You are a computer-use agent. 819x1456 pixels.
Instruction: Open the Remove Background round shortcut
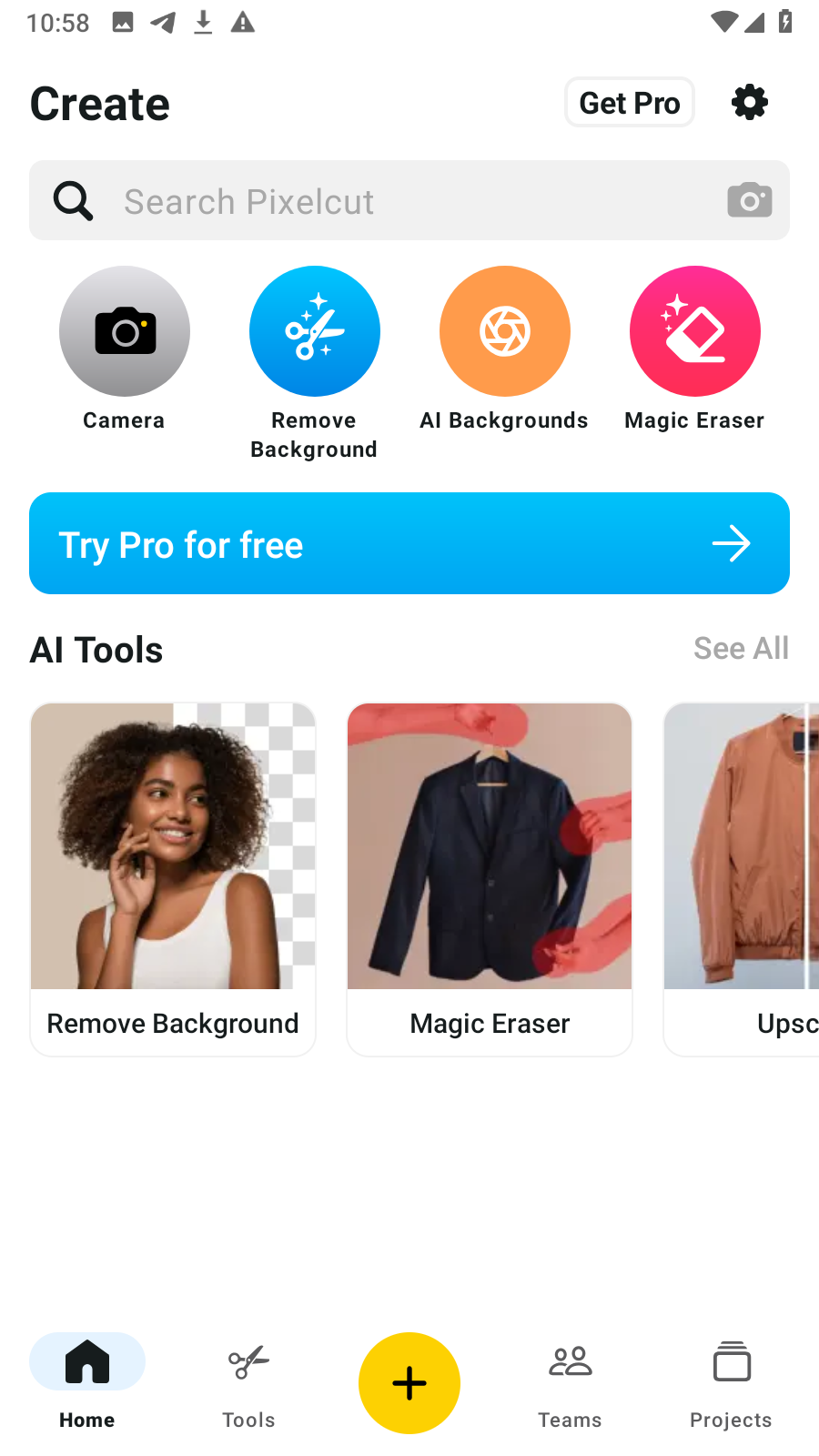point(315,332)
